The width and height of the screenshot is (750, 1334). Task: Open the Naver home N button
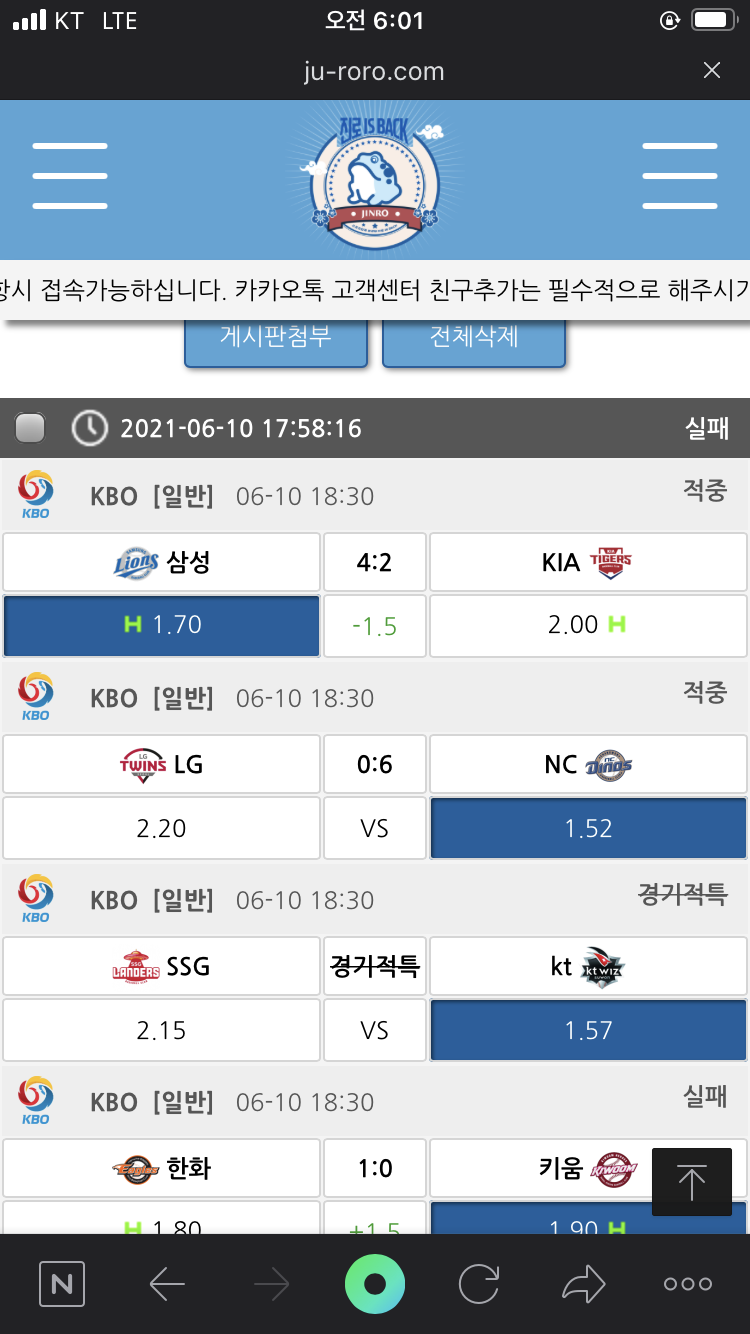[x=62, y=1284]
